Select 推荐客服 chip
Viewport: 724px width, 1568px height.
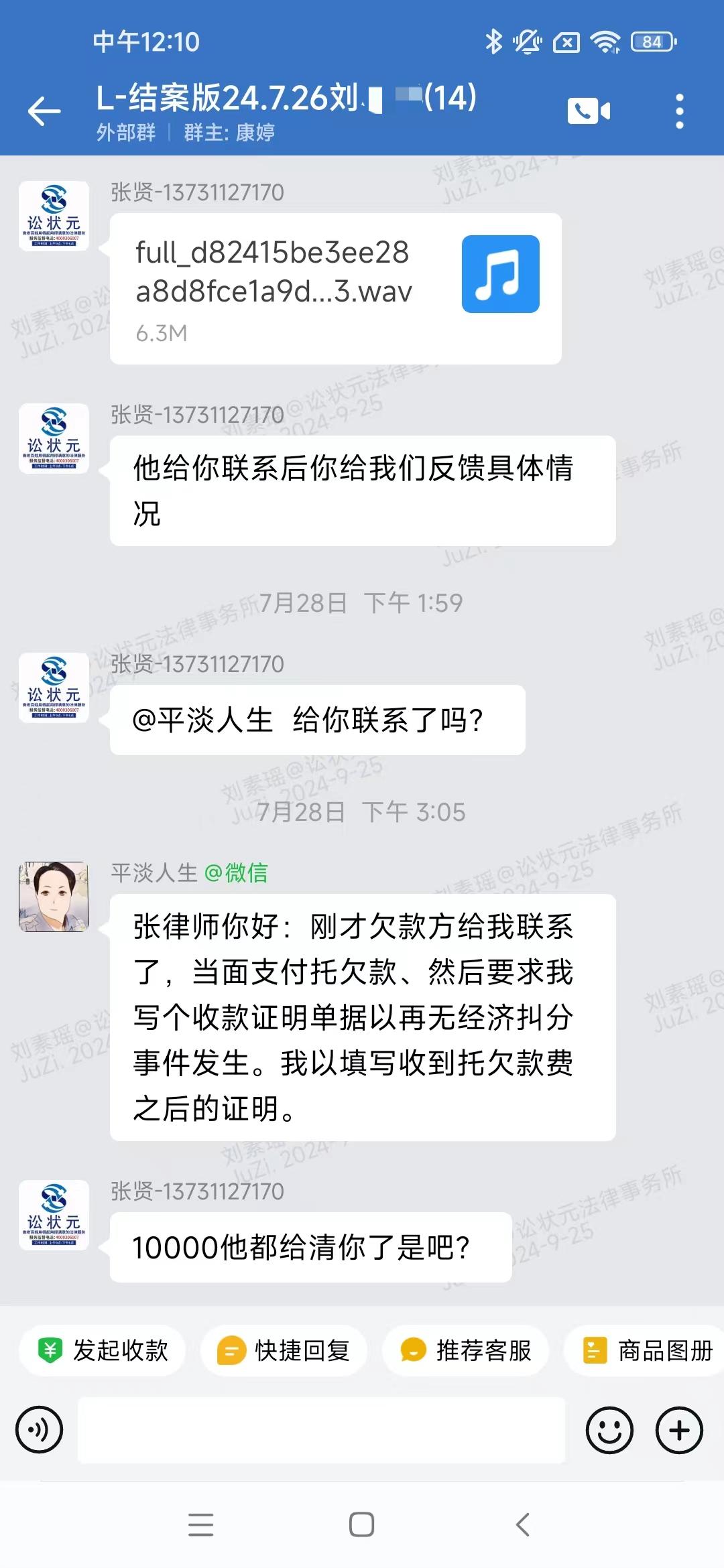pyautogui.click(x=466, y=1350)
